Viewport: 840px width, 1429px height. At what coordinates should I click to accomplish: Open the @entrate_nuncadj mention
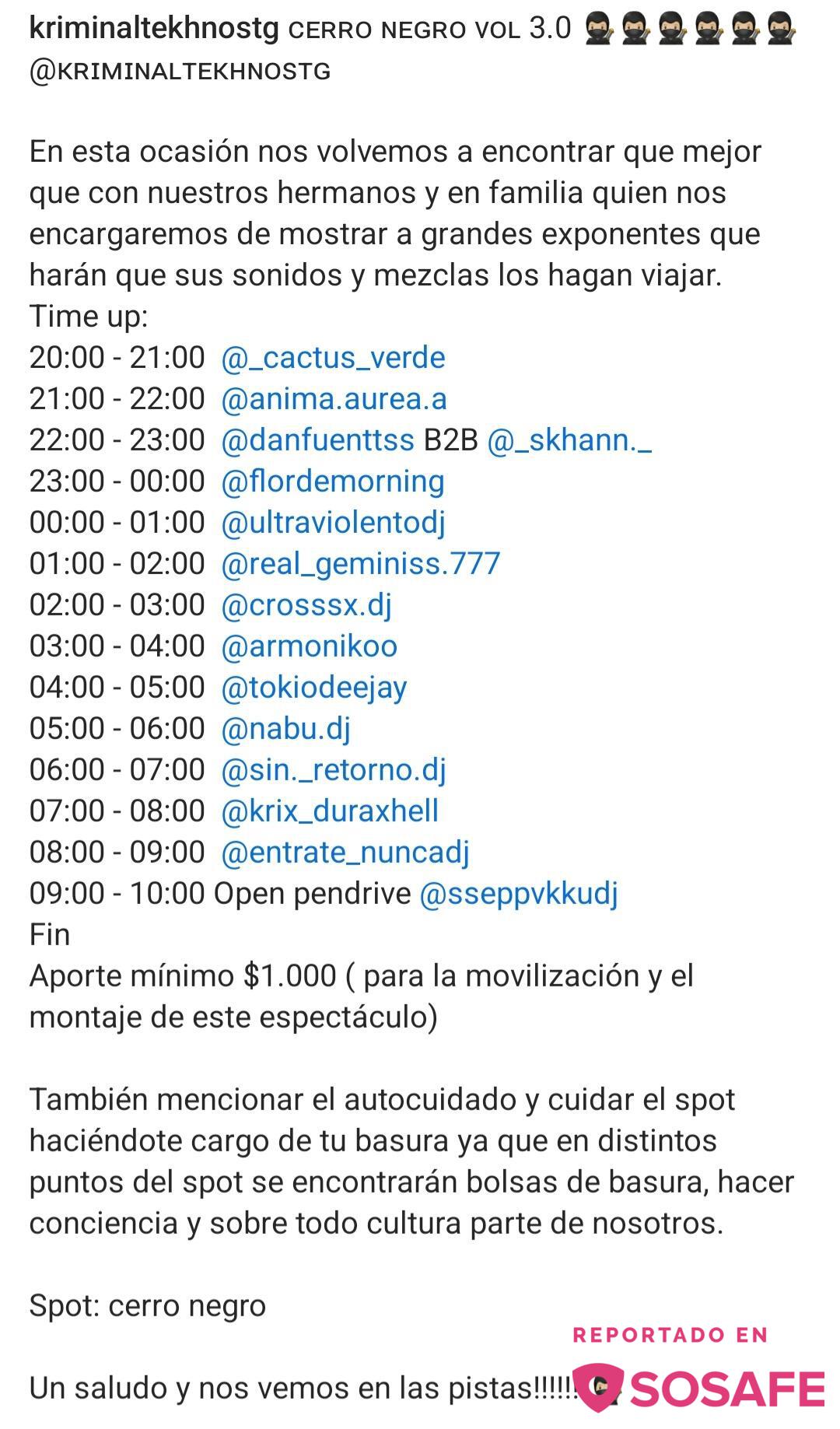(x=345, y=853)
